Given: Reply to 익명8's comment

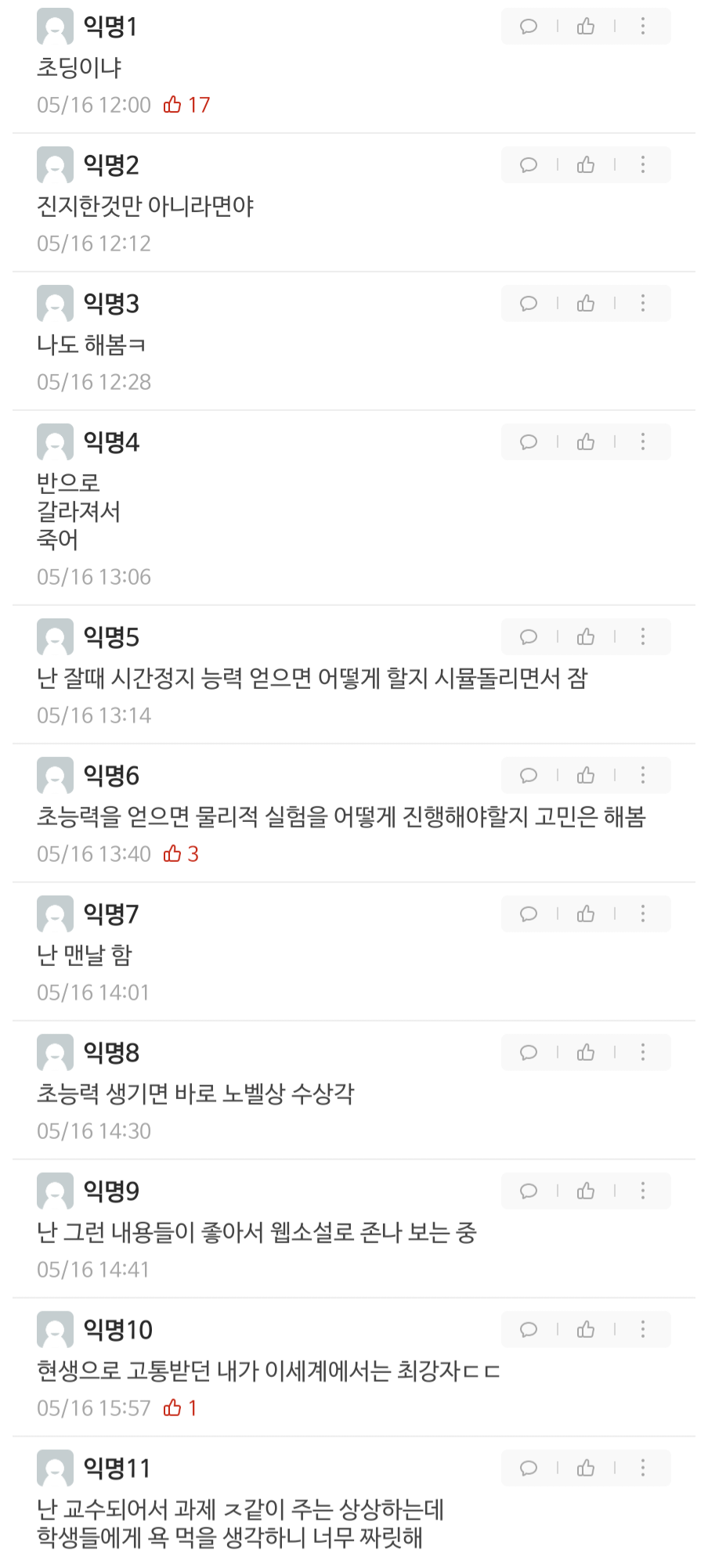Looking at the screenshot, I should (x=529, y=1053).
